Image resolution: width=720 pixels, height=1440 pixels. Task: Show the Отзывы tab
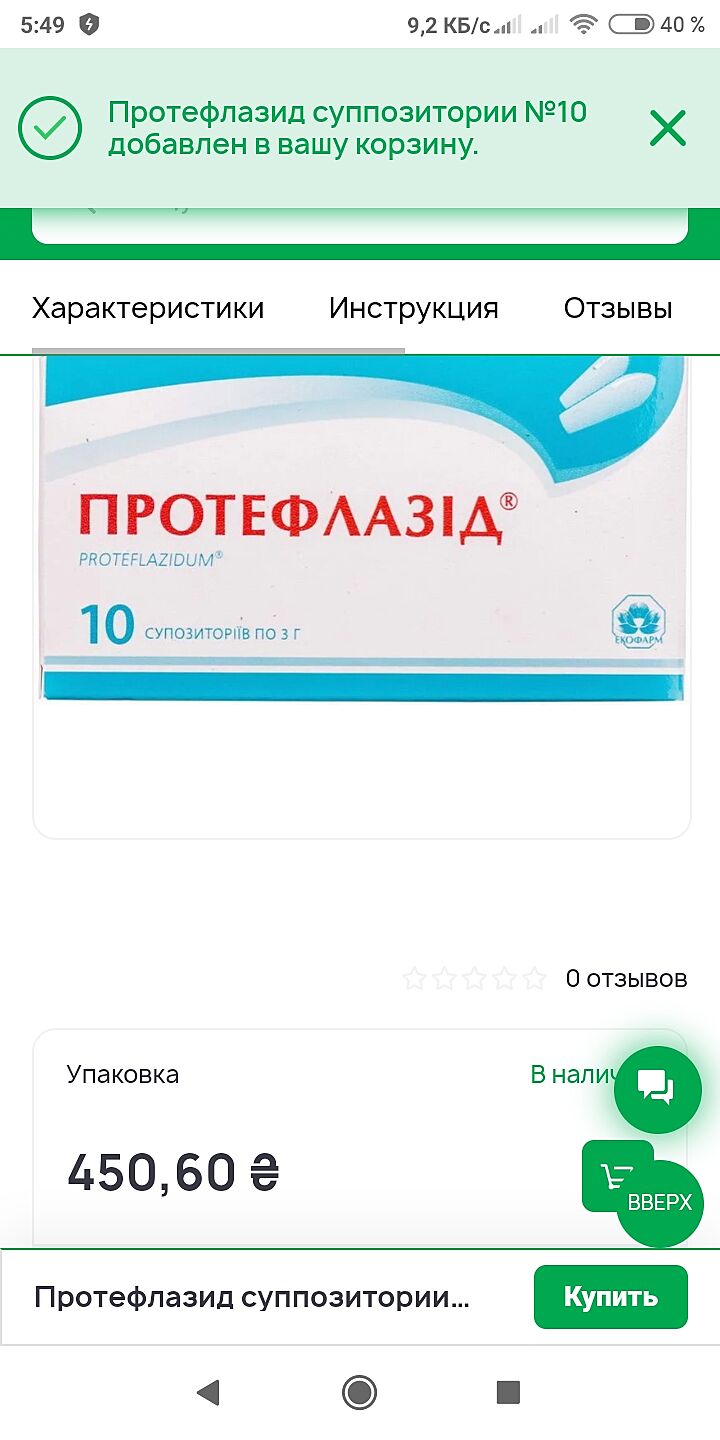617,308
